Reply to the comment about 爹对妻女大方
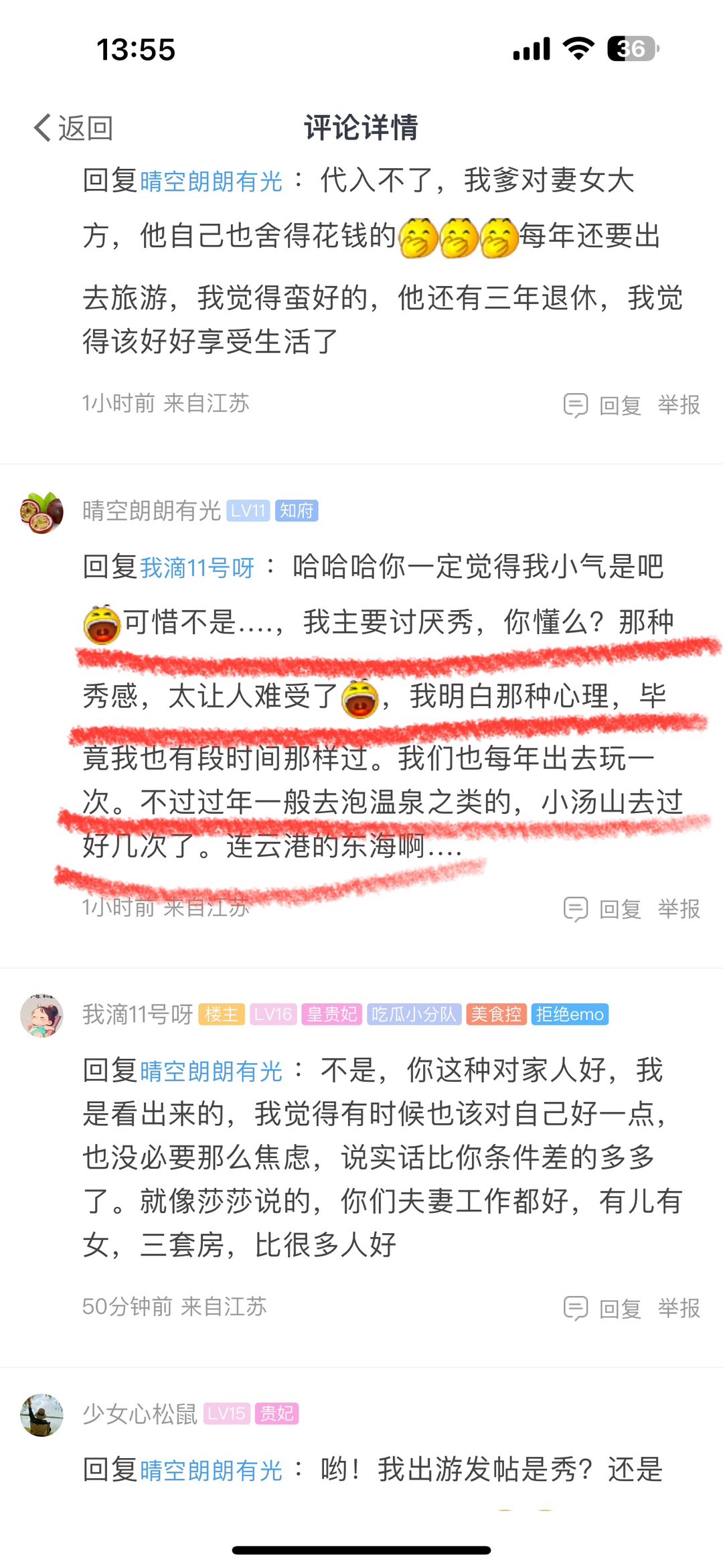 coord(604,405)
